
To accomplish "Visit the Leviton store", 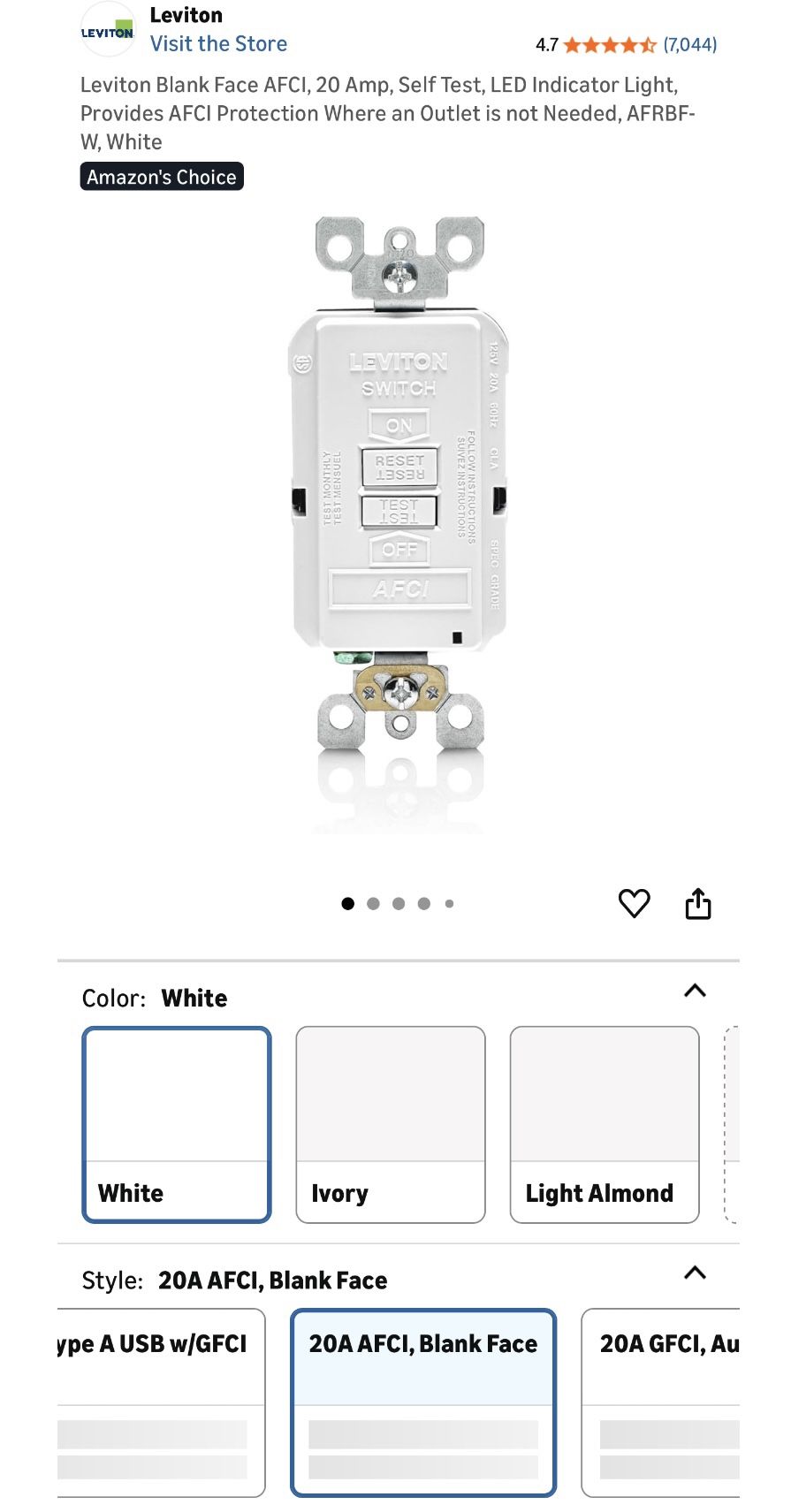I will coord(218,44).
